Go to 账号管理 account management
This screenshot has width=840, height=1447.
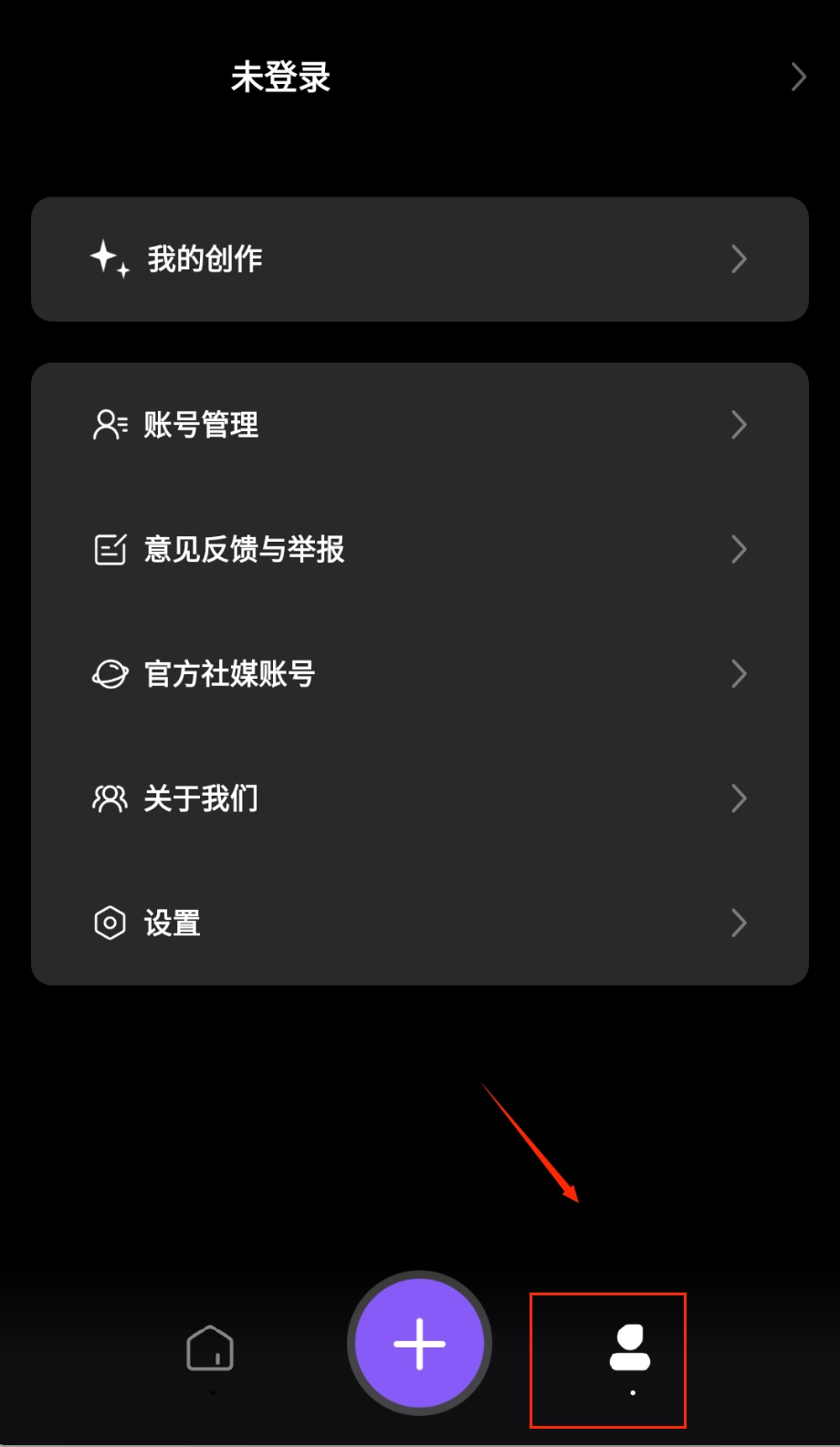click(419, 425)
